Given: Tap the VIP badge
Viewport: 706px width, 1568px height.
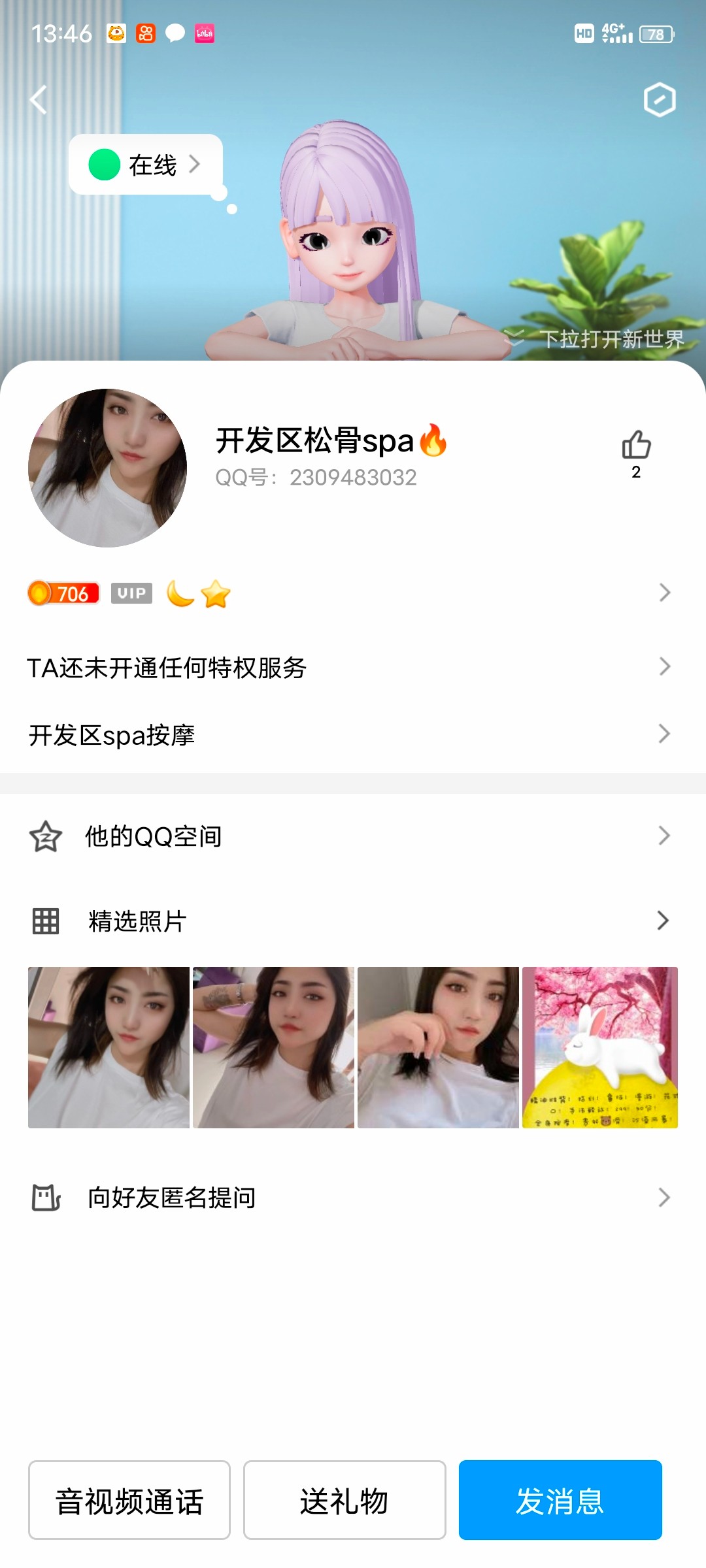Looking at the screenshot, I should click(131, 593).
